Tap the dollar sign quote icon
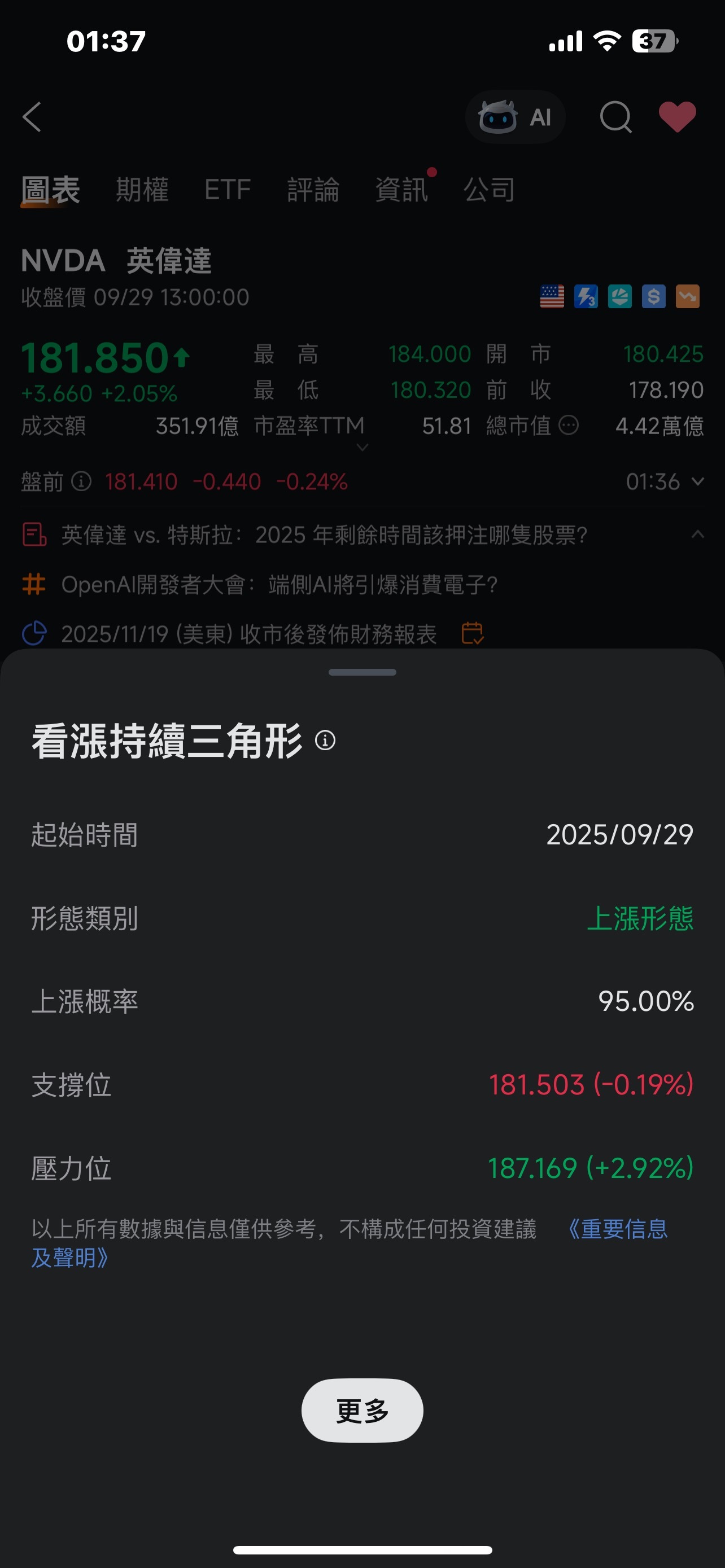This screenshot has height=1568, width=725. (x=653, y=297)
